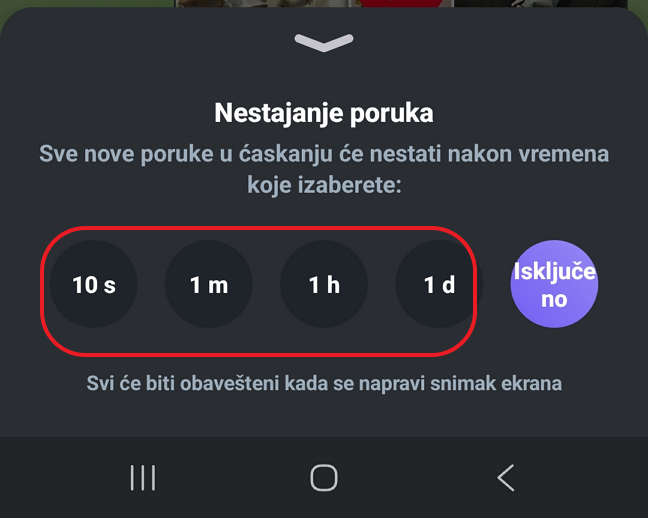648x518 pixels.
Task: Collapse the disappearing messages sheet with the chevron
Action: pyautogui.click(x=324, y=42)
